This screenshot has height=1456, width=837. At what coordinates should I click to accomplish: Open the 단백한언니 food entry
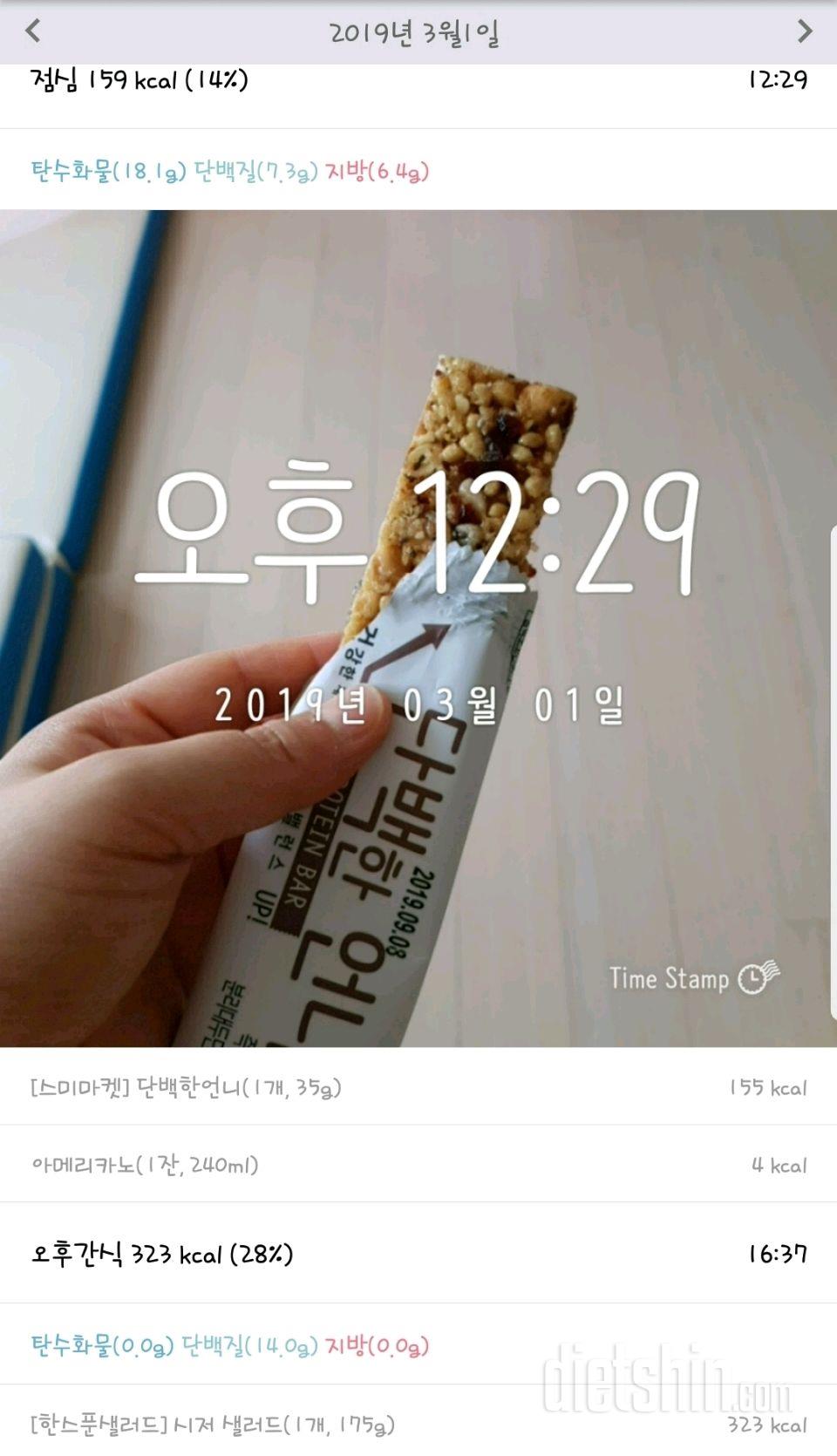click(418, 1087)
